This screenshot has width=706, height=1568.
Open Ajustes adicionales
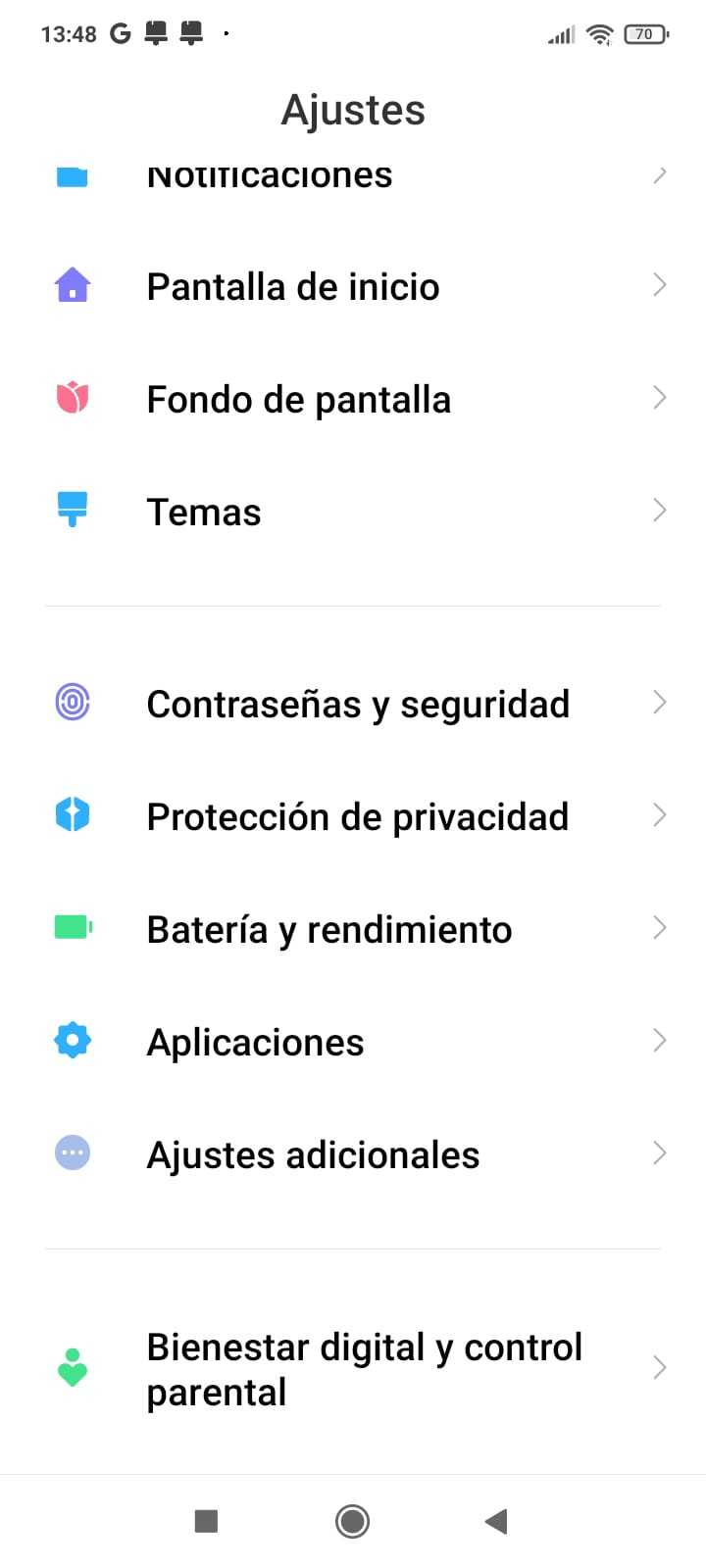tap(313, 1154)
